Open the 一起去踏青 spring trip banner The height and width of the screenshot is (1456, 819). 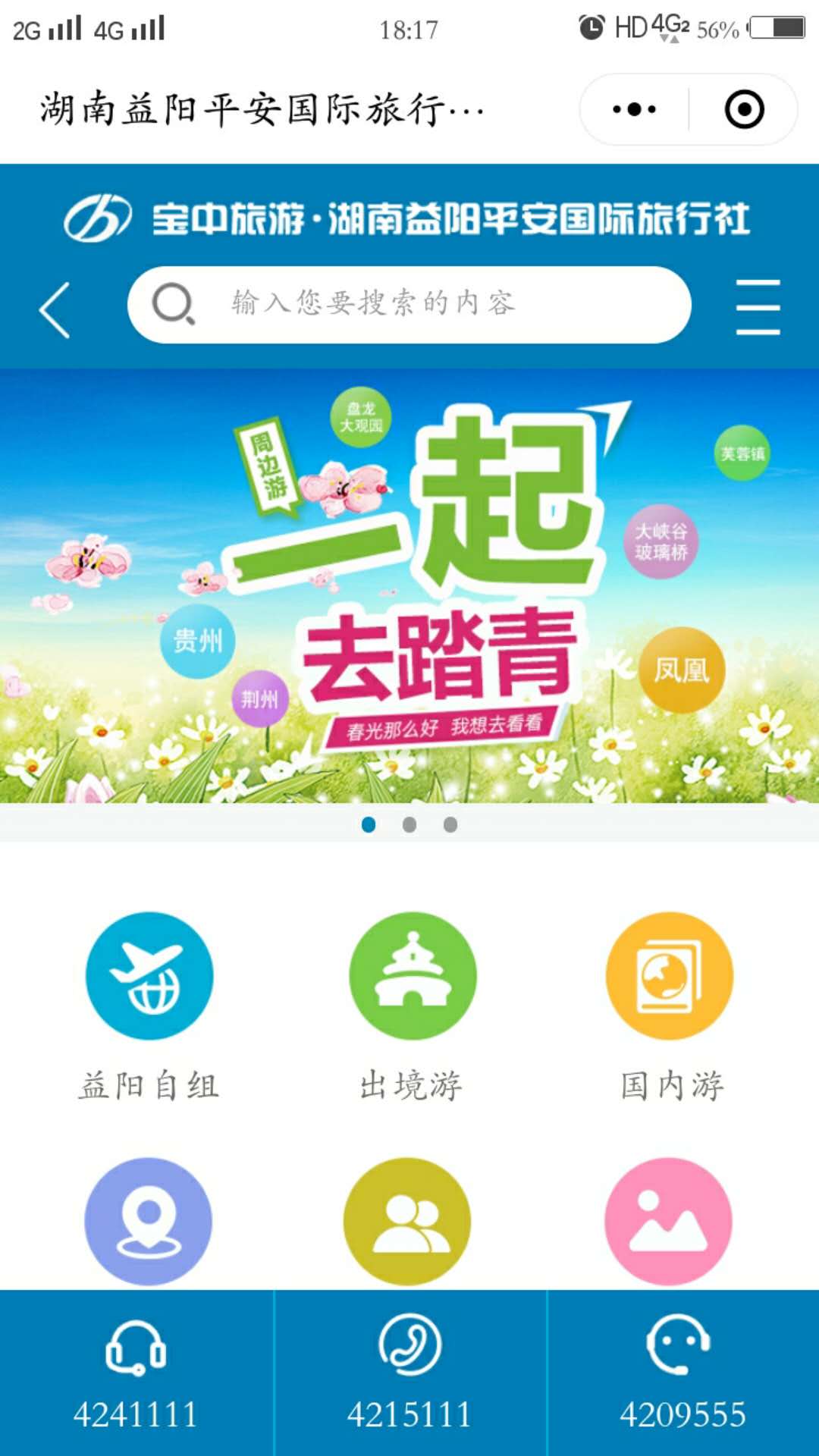coord(409,585)
